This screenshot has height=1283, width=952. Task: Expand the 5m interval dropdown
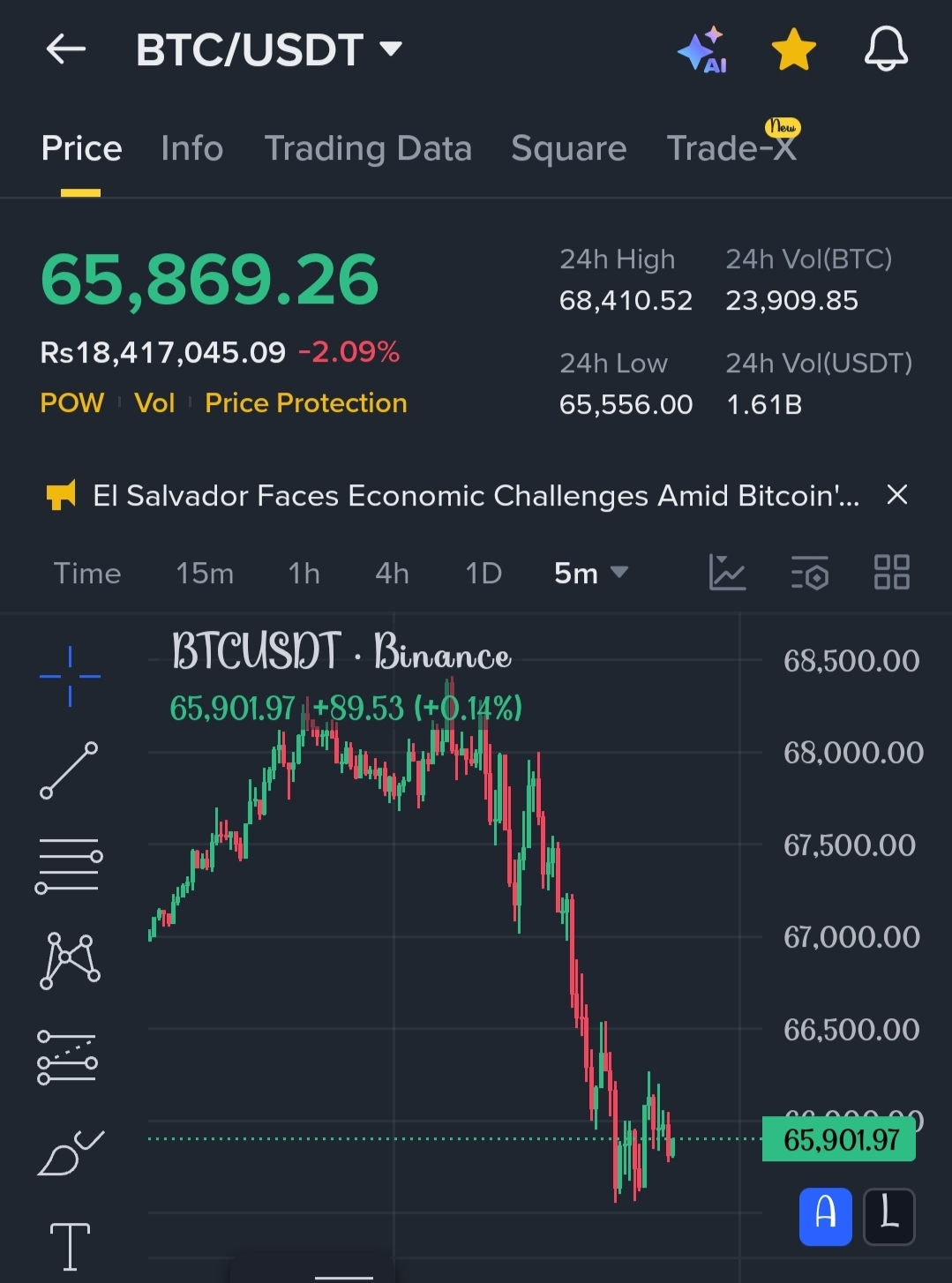[x=590, y=574]
